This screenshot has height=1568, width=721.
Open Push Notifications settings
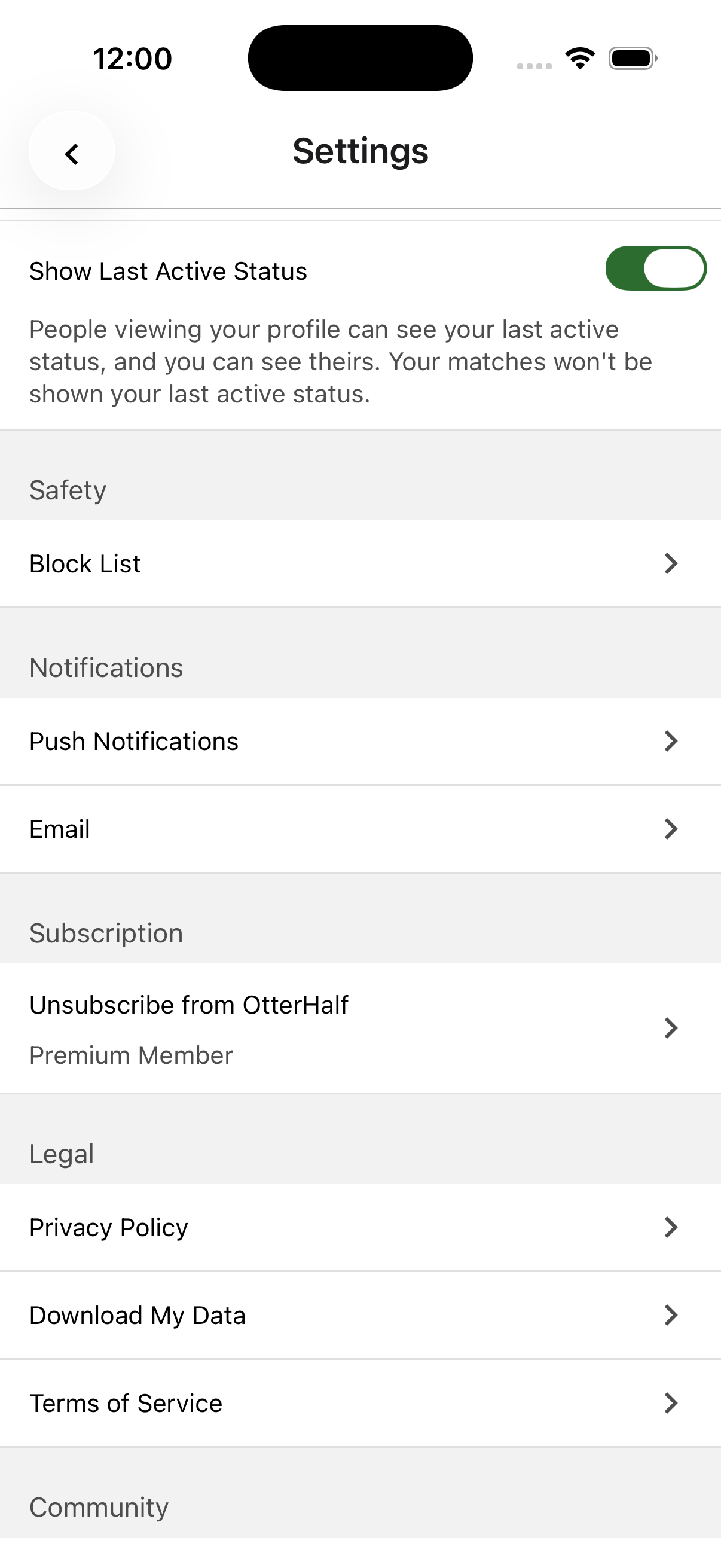pos(360,741)
